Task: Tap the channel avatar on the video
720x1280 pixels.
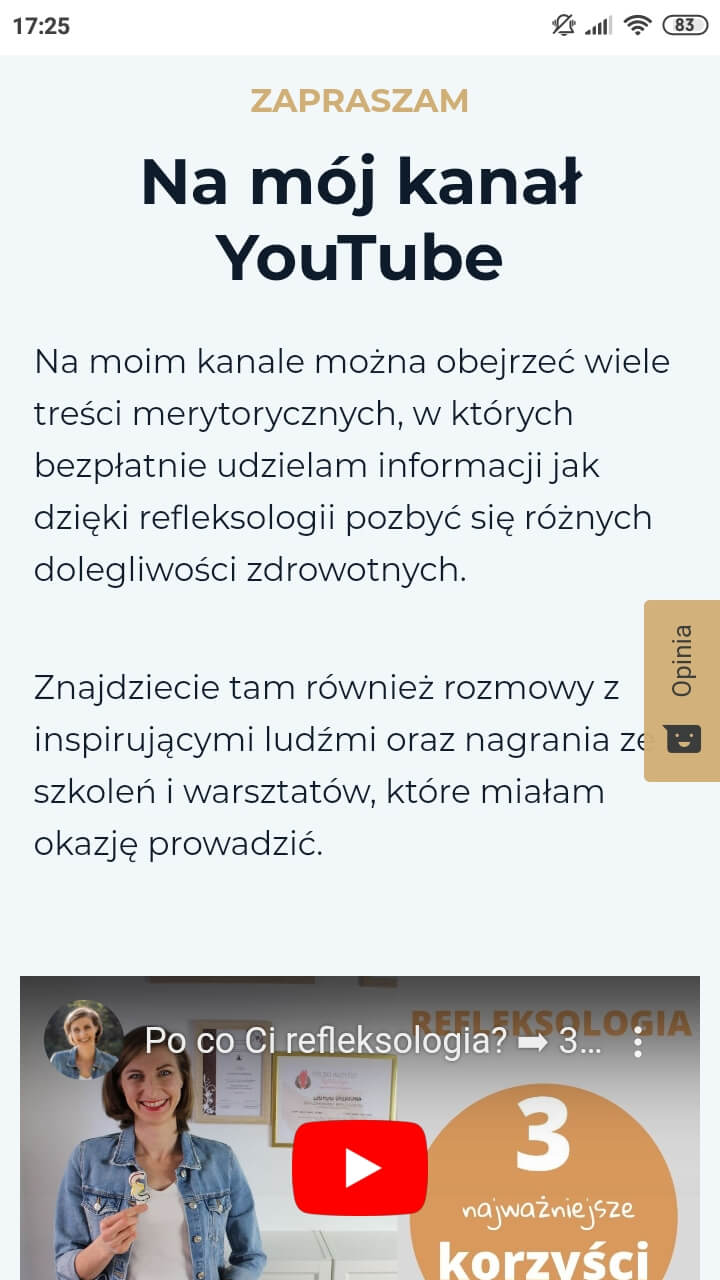Action: click(x=84, y=1040)
